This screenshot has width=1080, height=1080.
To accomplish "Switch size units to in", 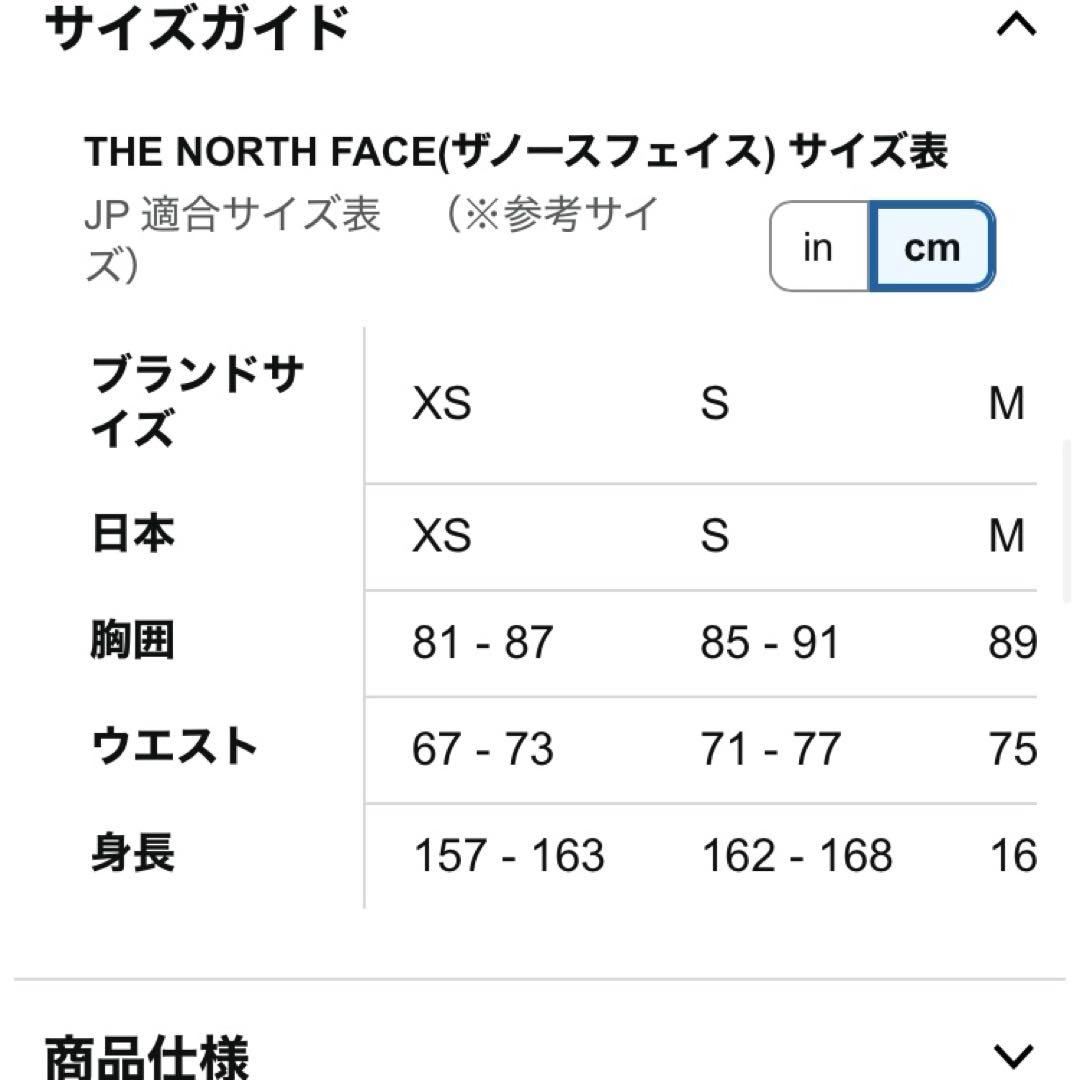I will (818, 247).
